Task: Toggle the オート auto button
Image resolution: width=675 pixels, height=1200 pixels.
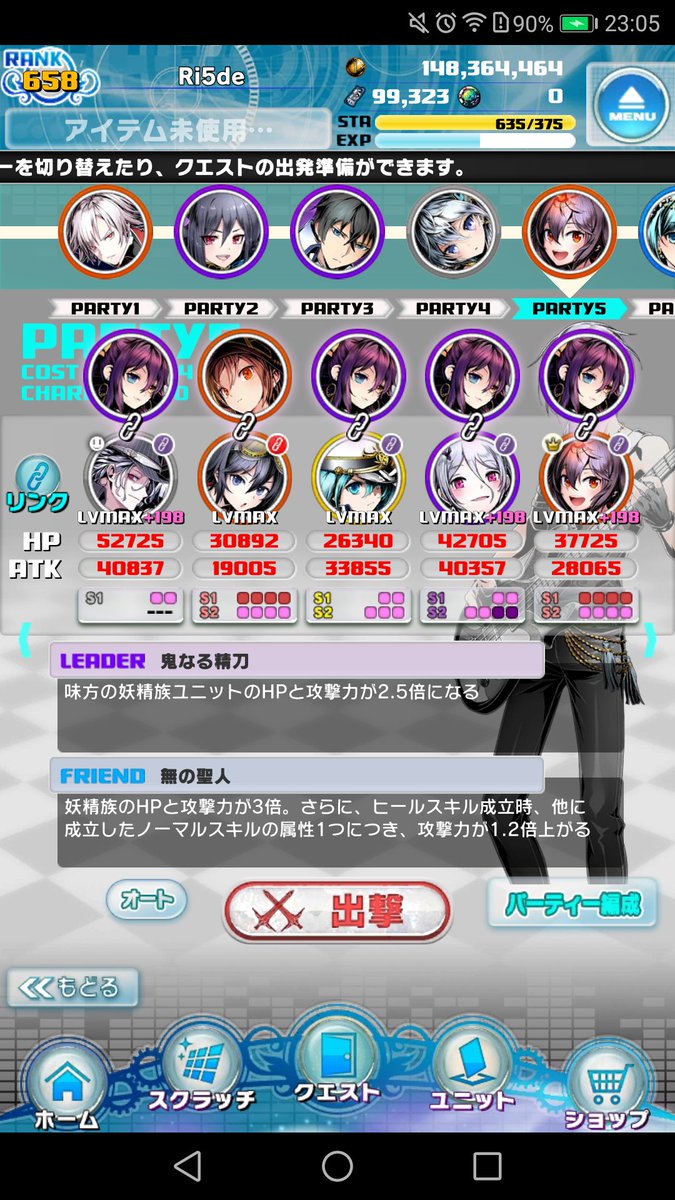Action: click(147, 899)
